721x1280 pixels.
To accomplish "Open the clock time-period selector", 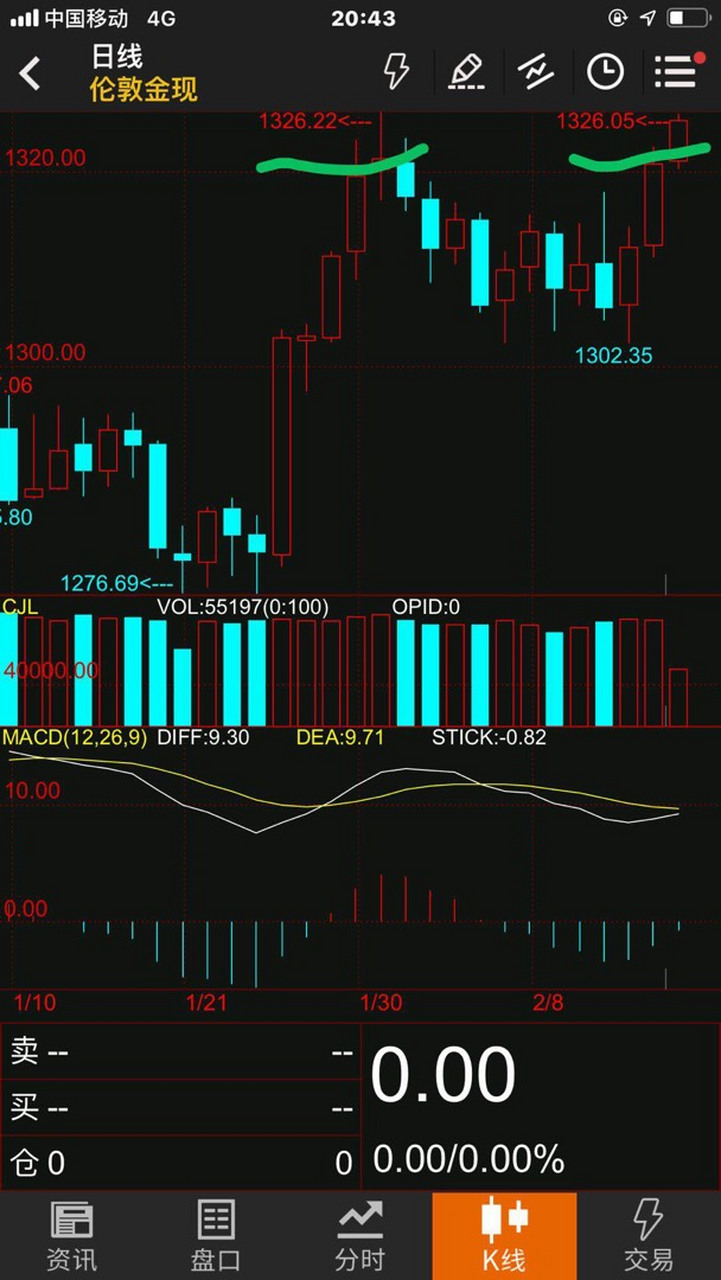I will tap(605, 72).
